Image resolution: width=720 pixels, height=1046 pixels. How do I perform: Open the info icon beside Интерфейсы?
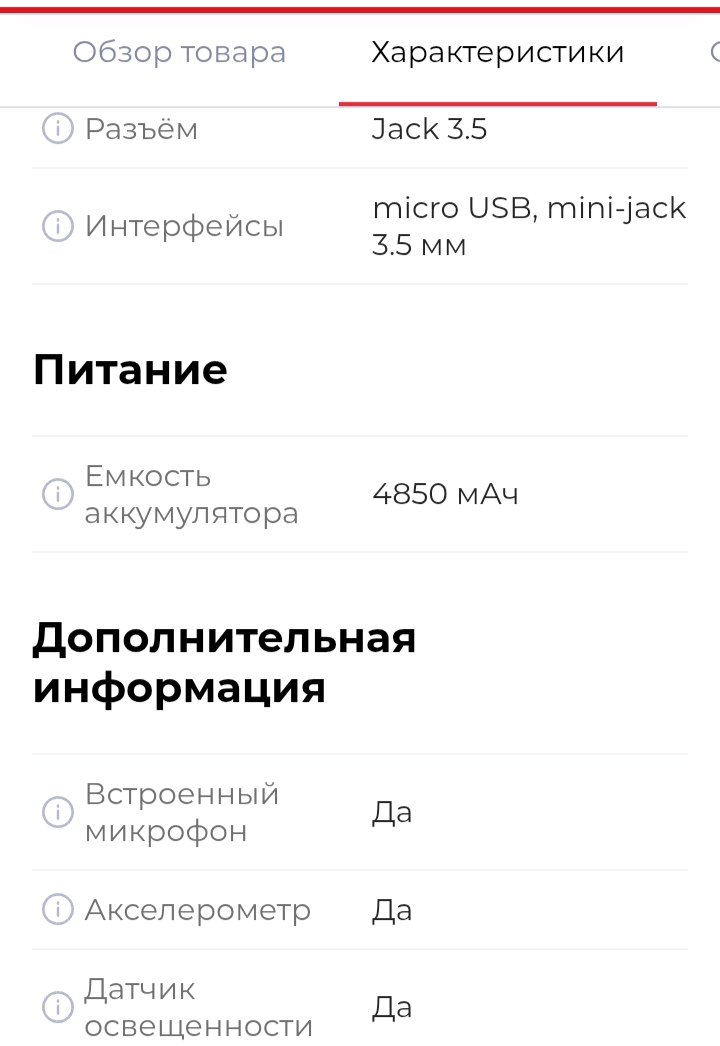58,227
